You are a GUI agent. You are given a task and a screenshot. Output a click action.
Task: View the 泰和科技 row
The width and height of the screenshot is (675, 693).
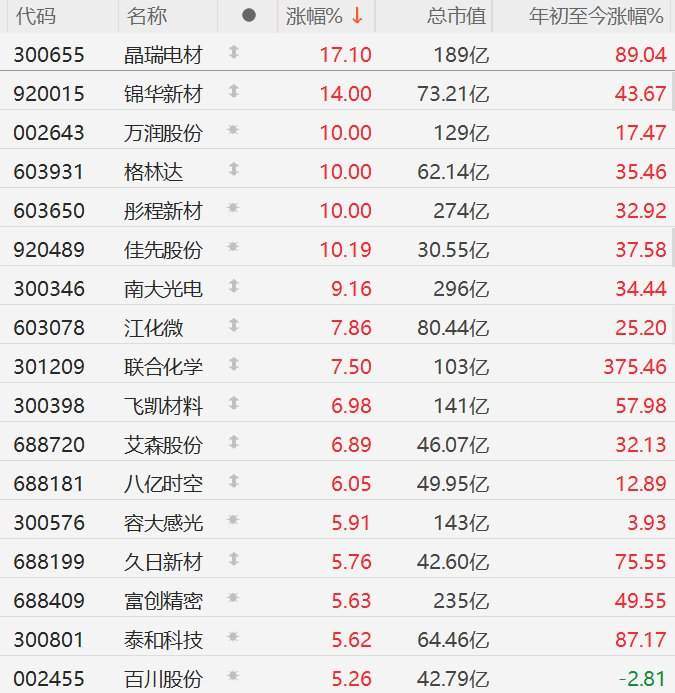[x=162, y=640]
